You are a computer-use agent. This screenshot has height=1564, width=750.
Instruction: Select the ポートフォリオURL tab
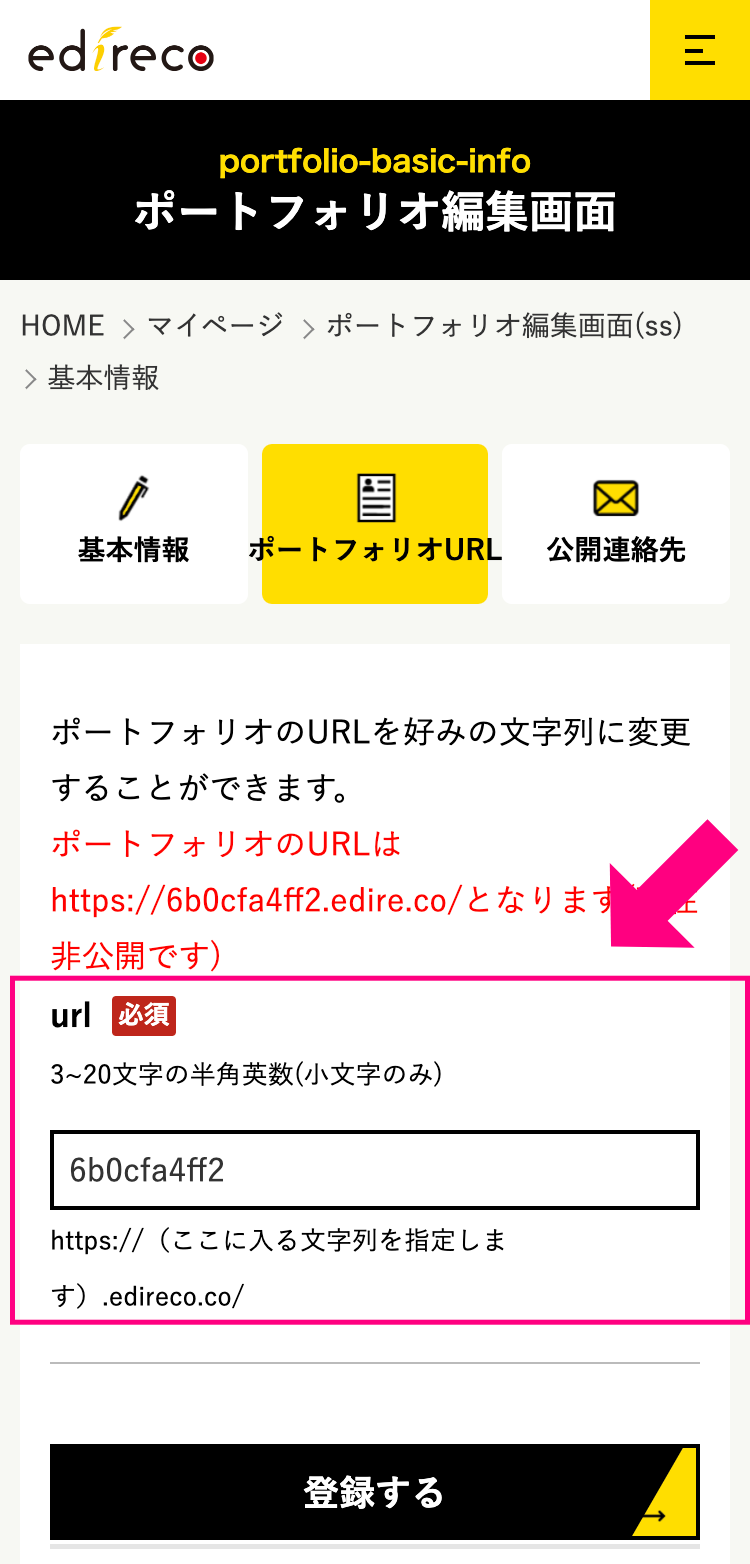pos(375,524)
